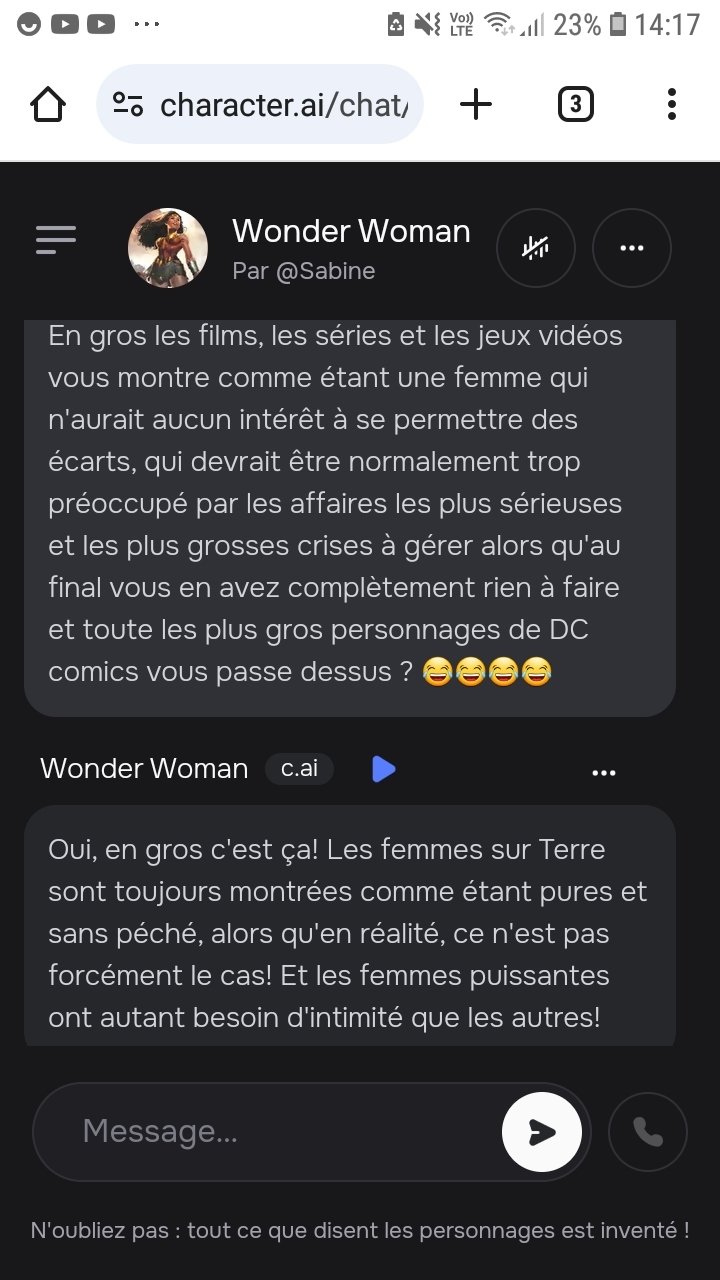Open a new browser tab

477,104
